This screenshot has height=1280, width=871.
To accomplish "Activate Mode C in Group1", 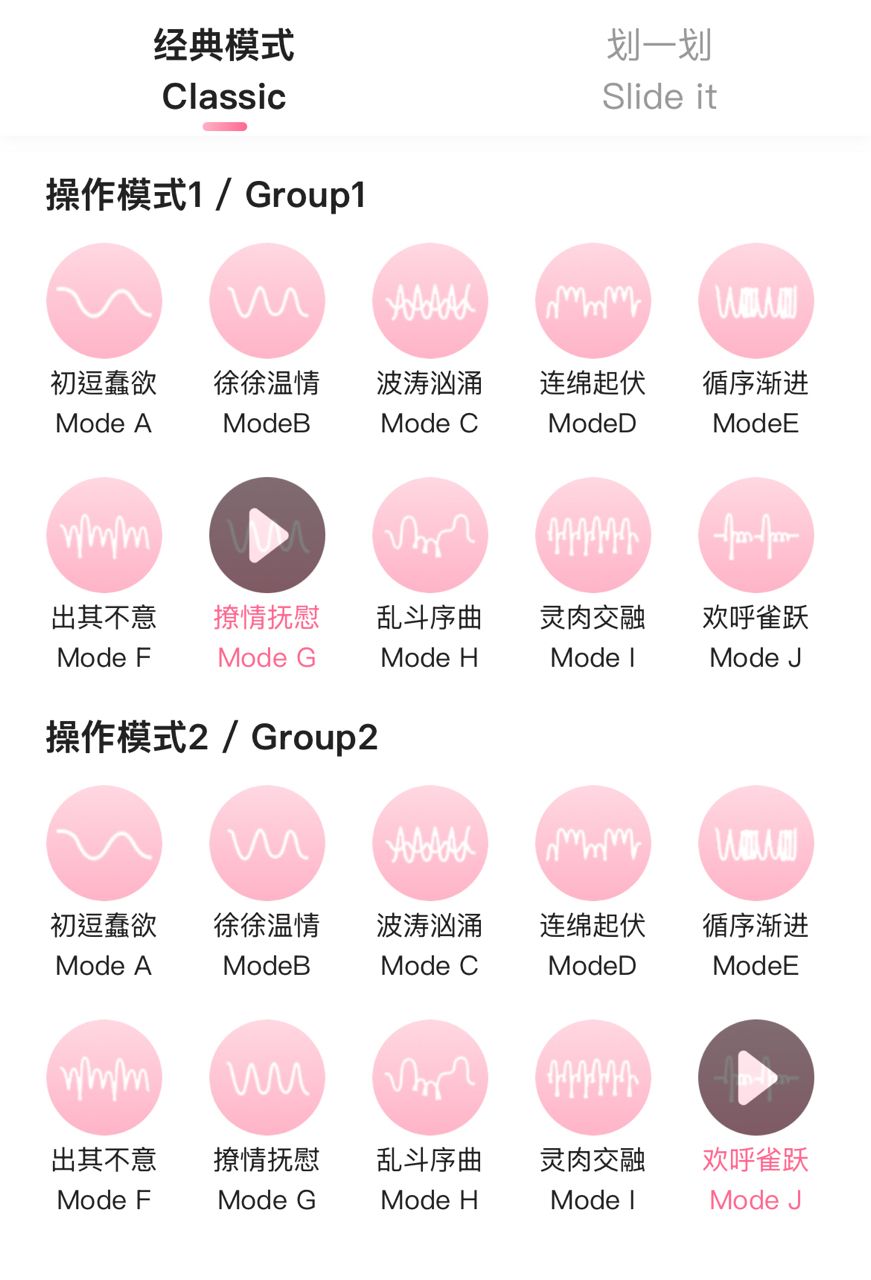I will click(x=430, y=301).
